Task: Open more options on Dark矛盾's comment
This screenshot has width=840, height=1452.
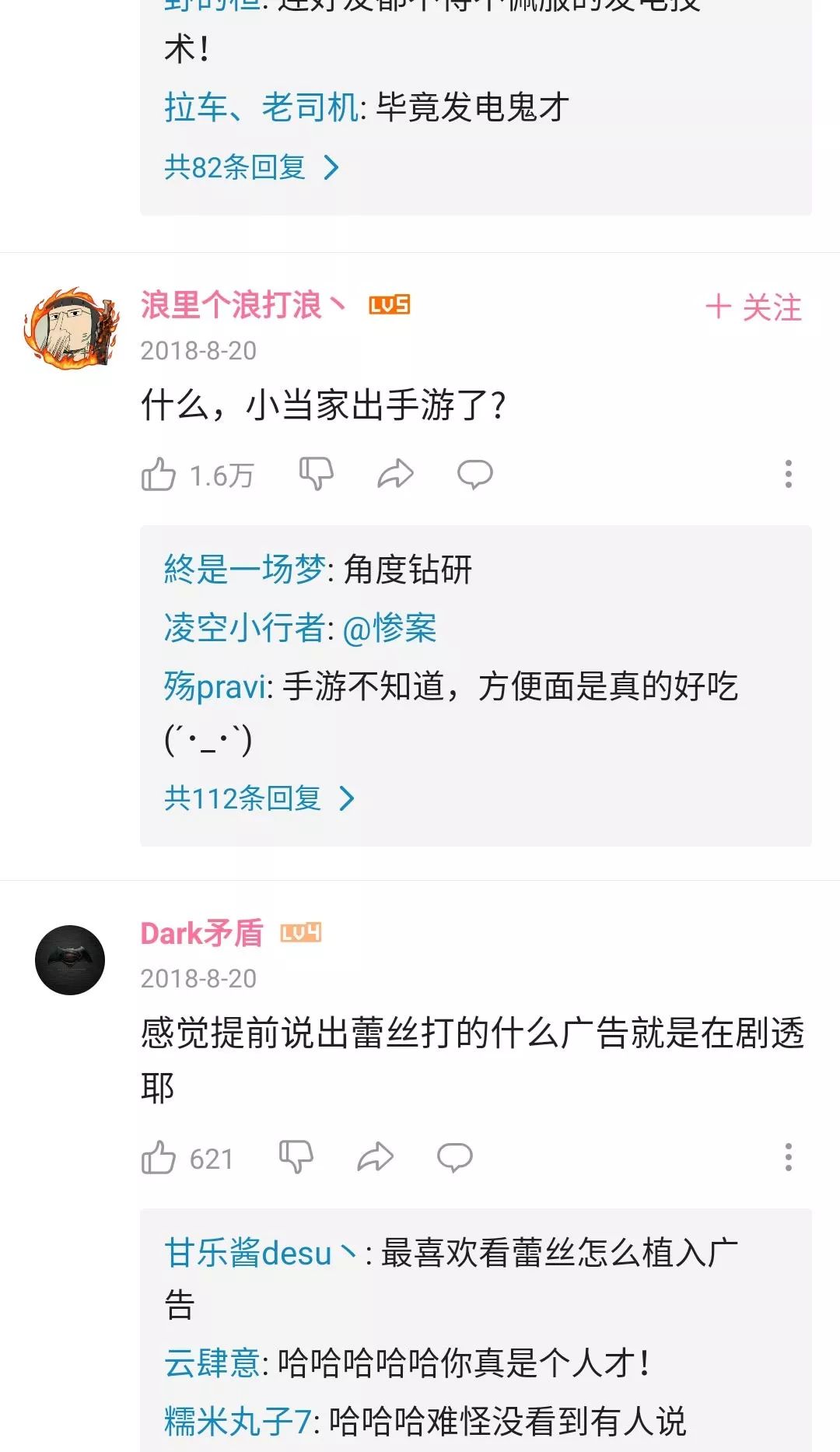Action: (x=788, y=1157)
